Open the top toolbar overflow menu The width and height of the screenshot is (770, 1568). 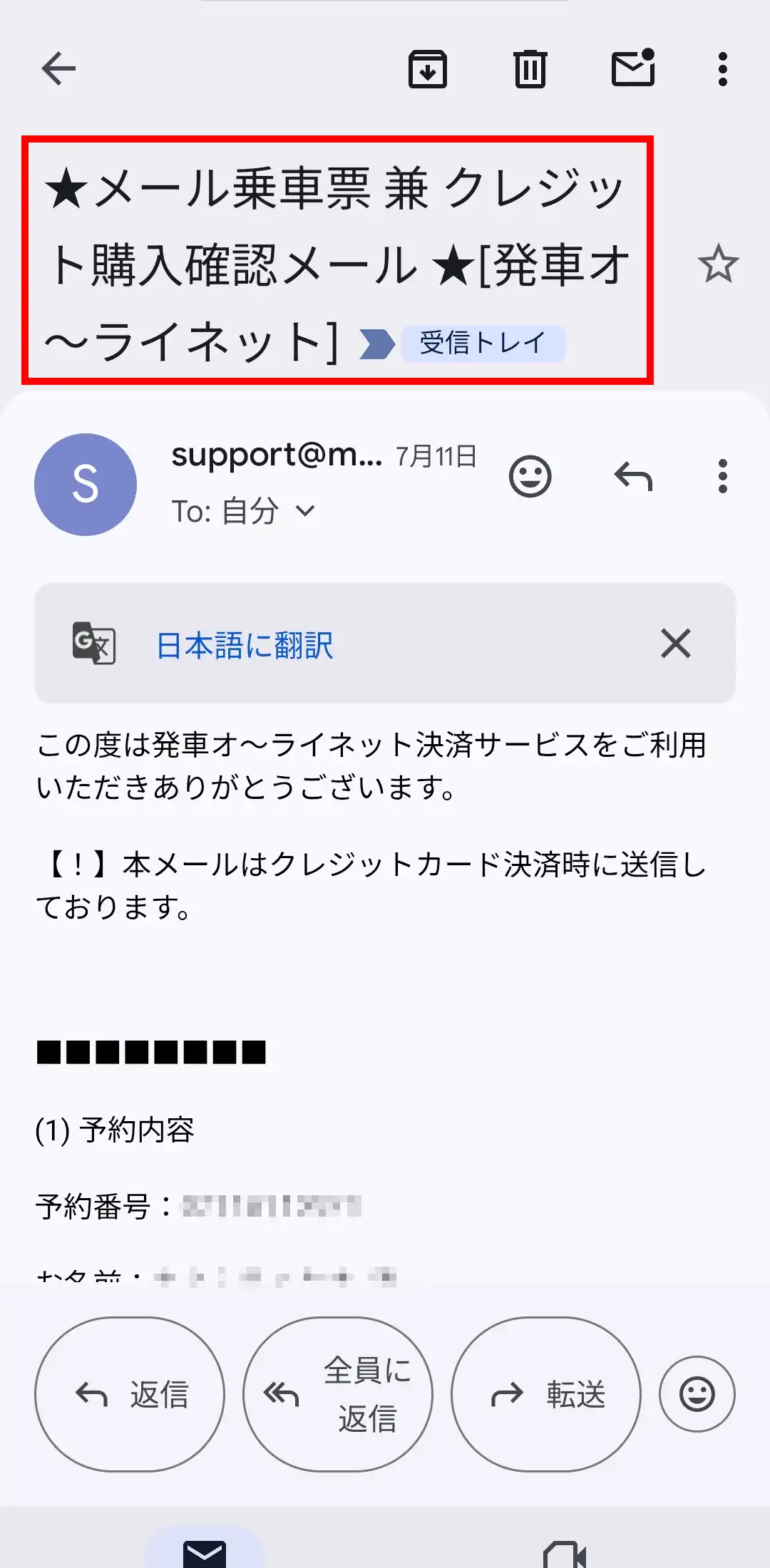coord(722,69)
